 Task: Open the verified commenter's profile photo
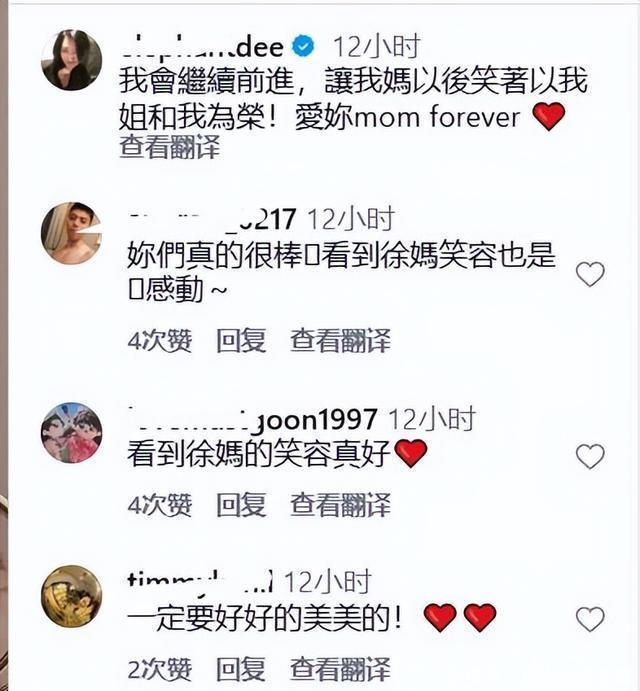[x=71, y=60]
